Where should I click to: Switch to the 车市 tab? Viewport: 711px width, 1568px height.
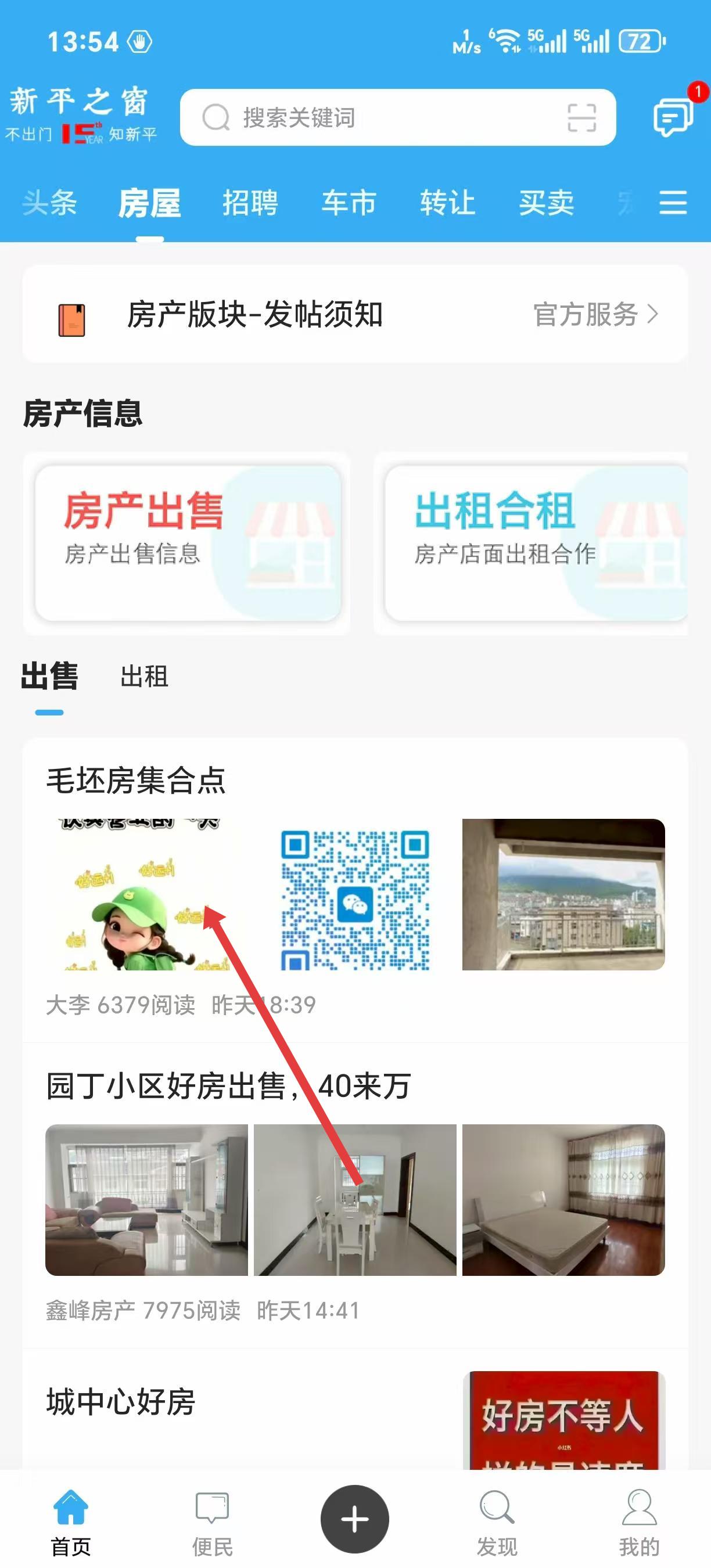pos(348,203)
